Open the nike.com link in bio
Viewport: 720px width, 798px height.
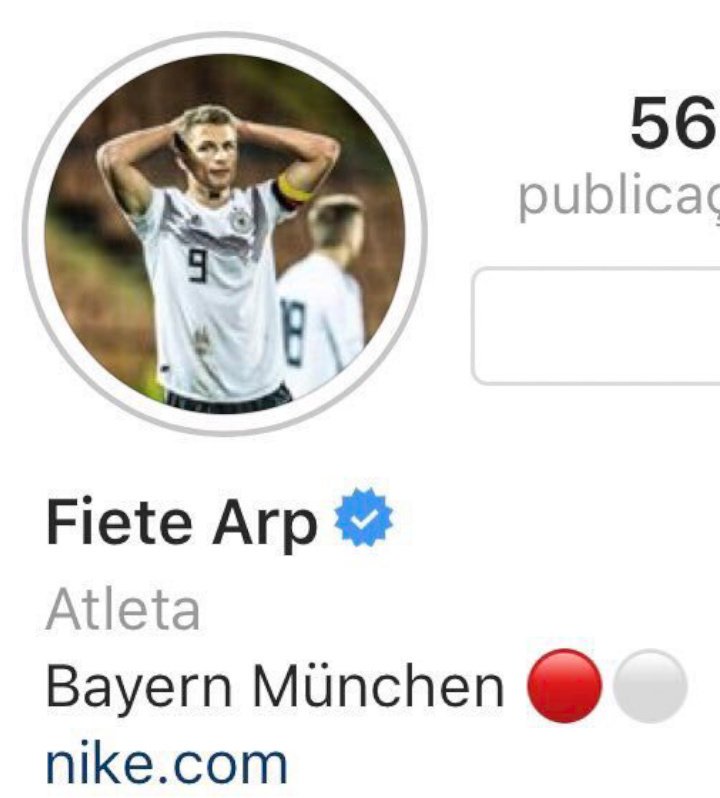pyautogui.click(x=166, y=763)
